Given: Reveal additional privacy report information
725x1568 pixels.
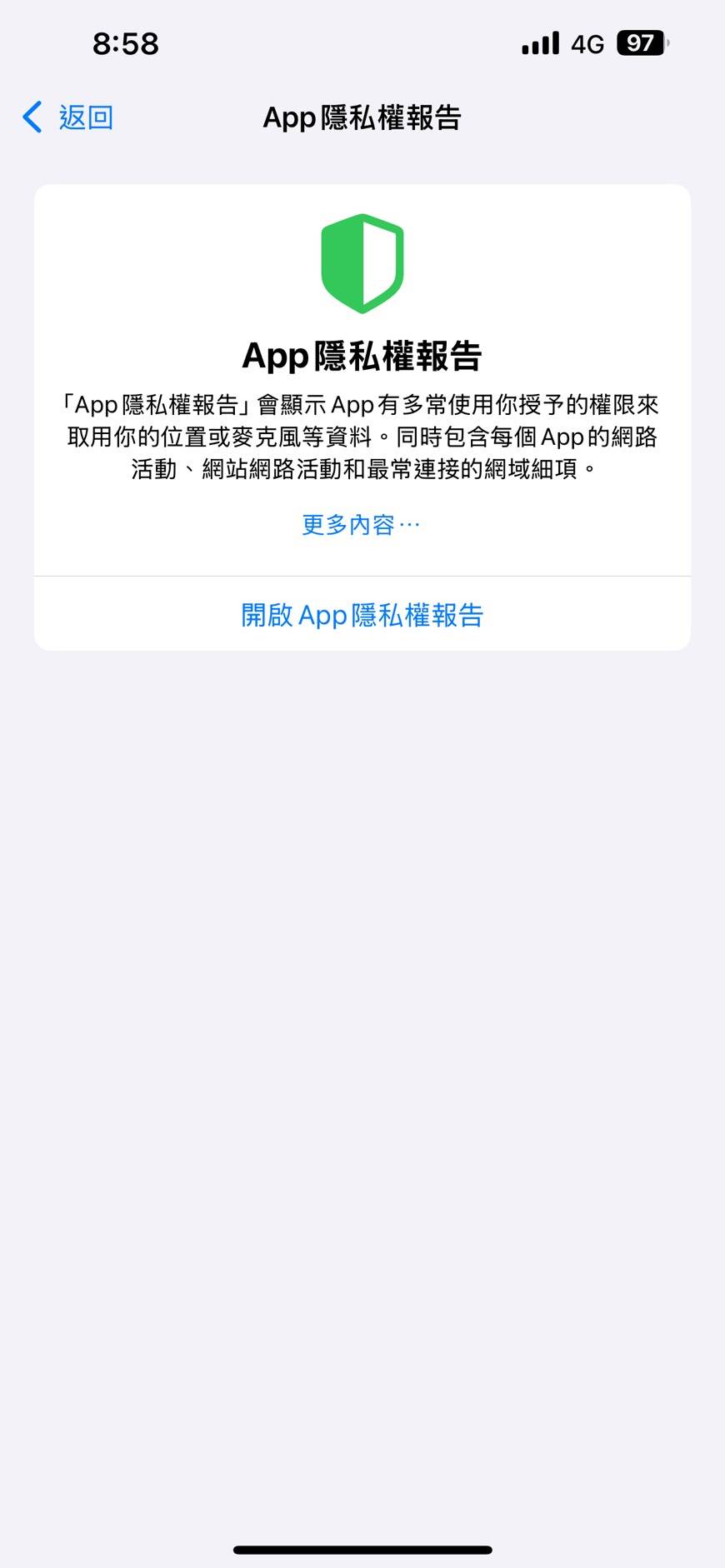Looking at the screenshot, I should point(359,523).
